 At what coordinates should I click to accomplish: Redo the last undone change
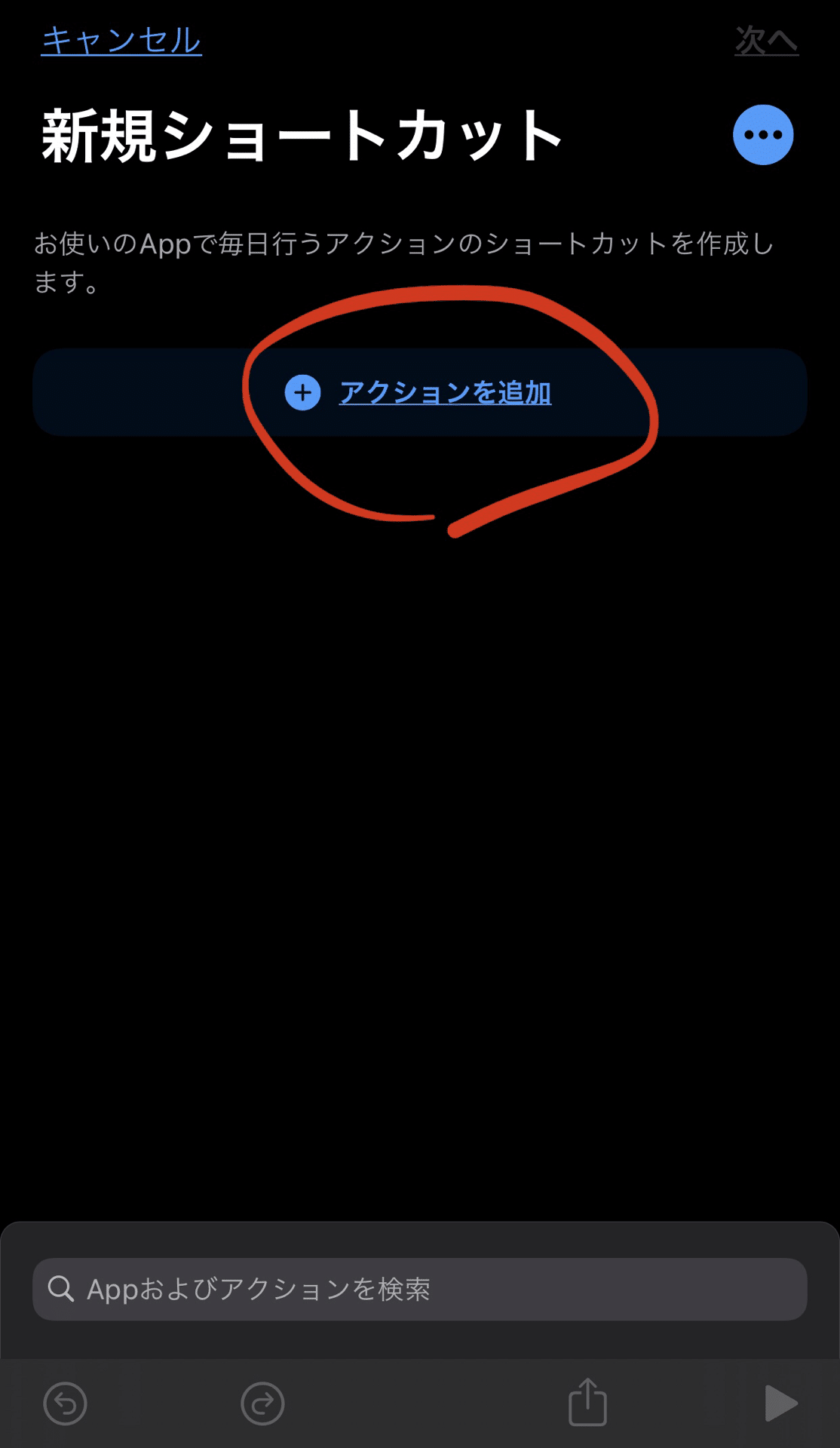[x=262, y=1404]
